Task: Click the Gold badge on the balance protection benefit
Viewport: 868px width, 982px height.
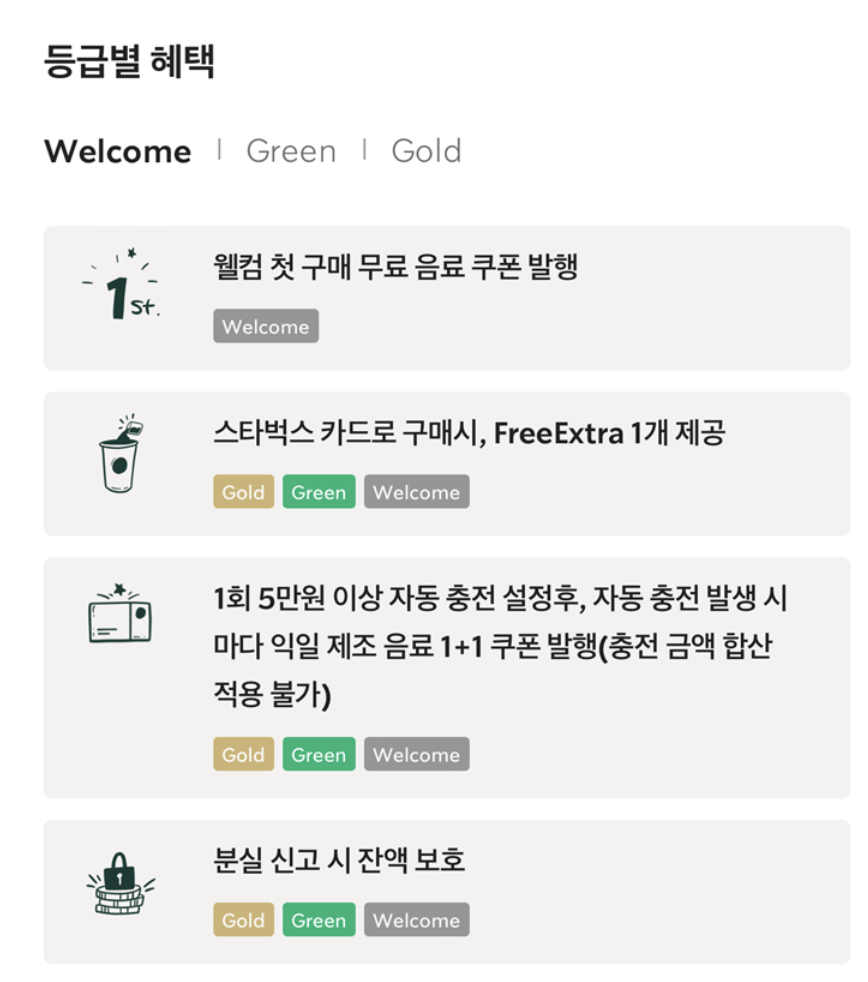Action: [242, 919]
